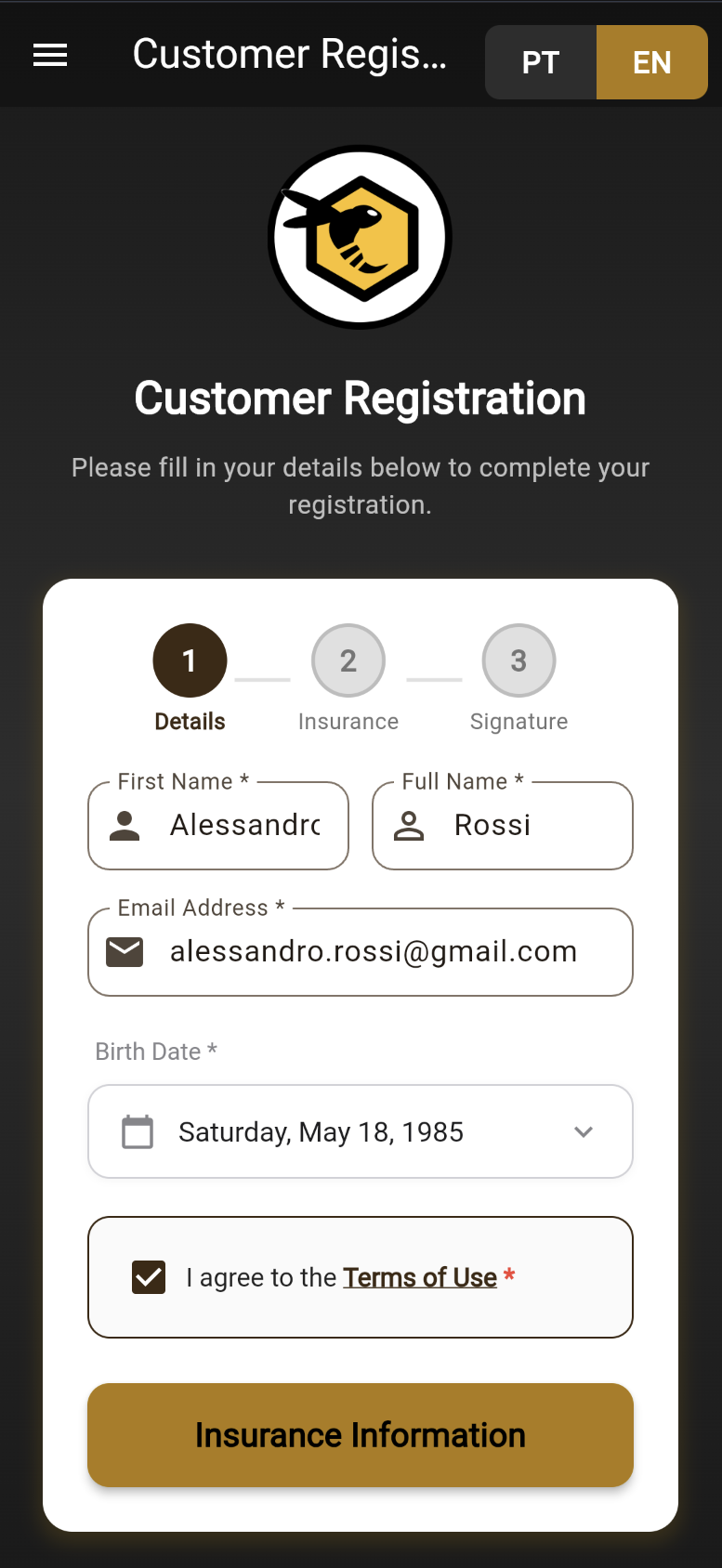Open the Birth Date date picker dropdown
This screenshot has width=722, height=1568.
(x=361, y=1131)
